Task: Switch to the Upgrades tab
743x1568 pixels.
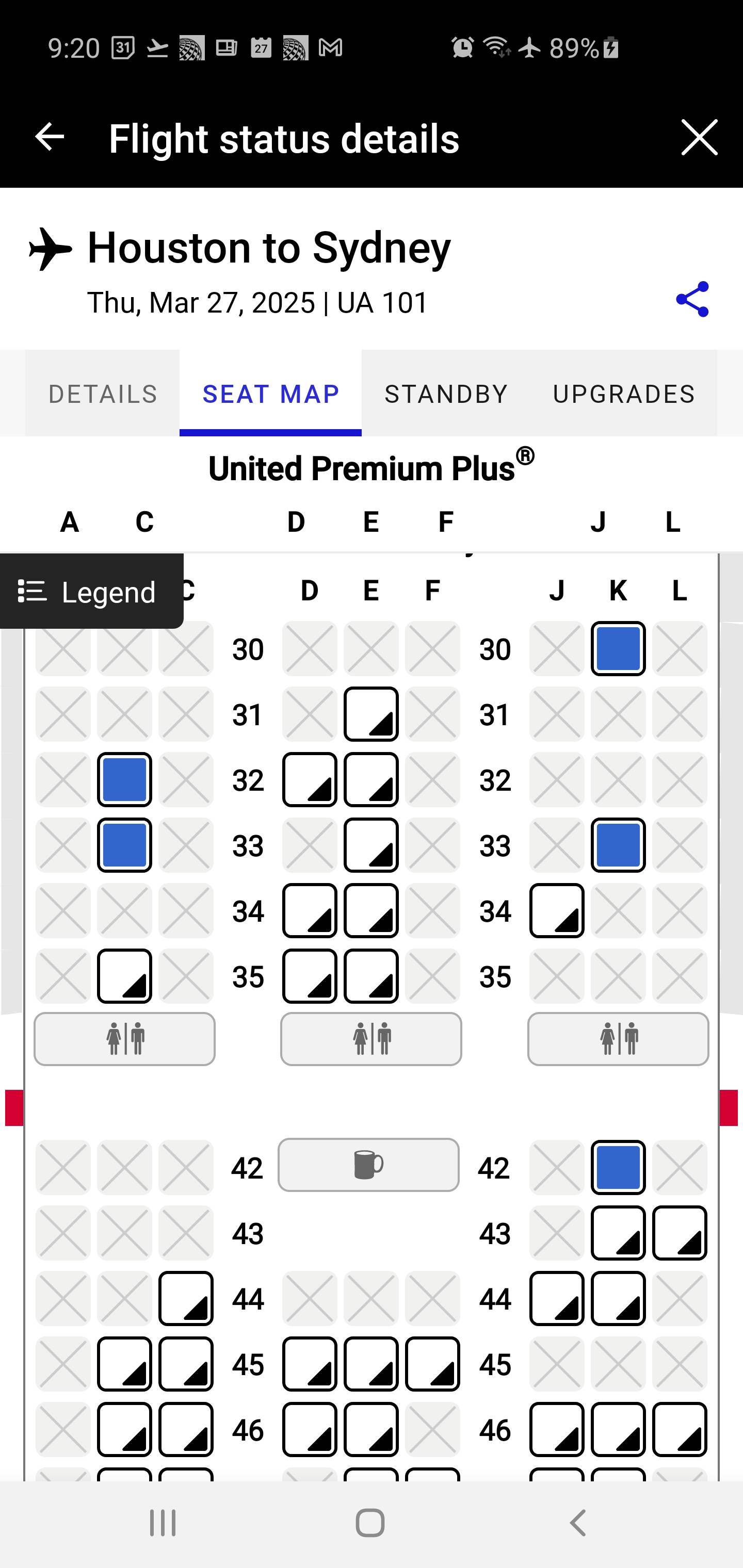Action: coord(624,394)
